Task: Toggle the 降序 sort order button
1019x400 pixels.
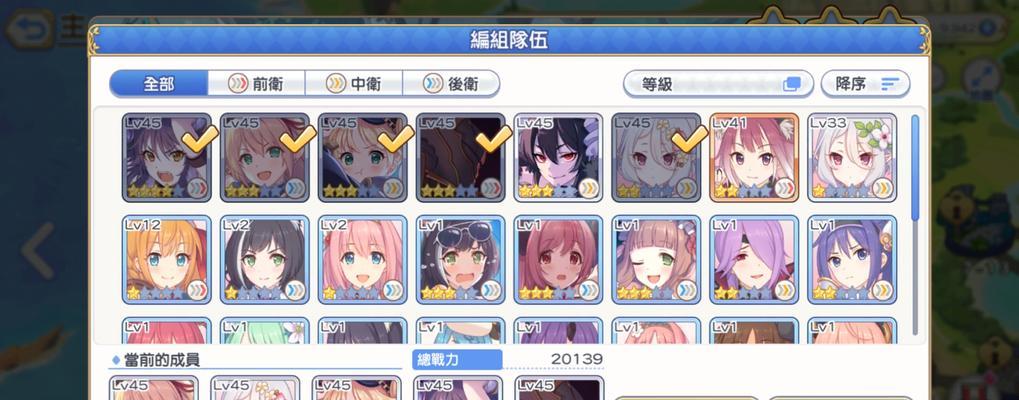Action: click(x=865, y=84)
